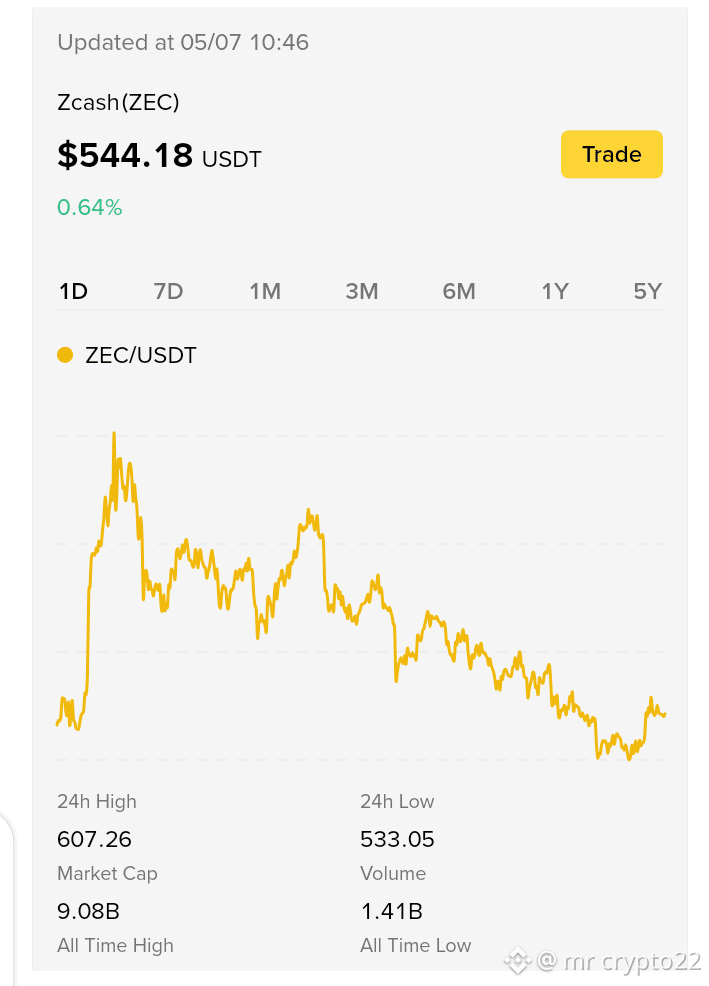Select the 1Y timeframe
Image resolution: width=709 pixels, height=986 pixels.
click(555, 291)
